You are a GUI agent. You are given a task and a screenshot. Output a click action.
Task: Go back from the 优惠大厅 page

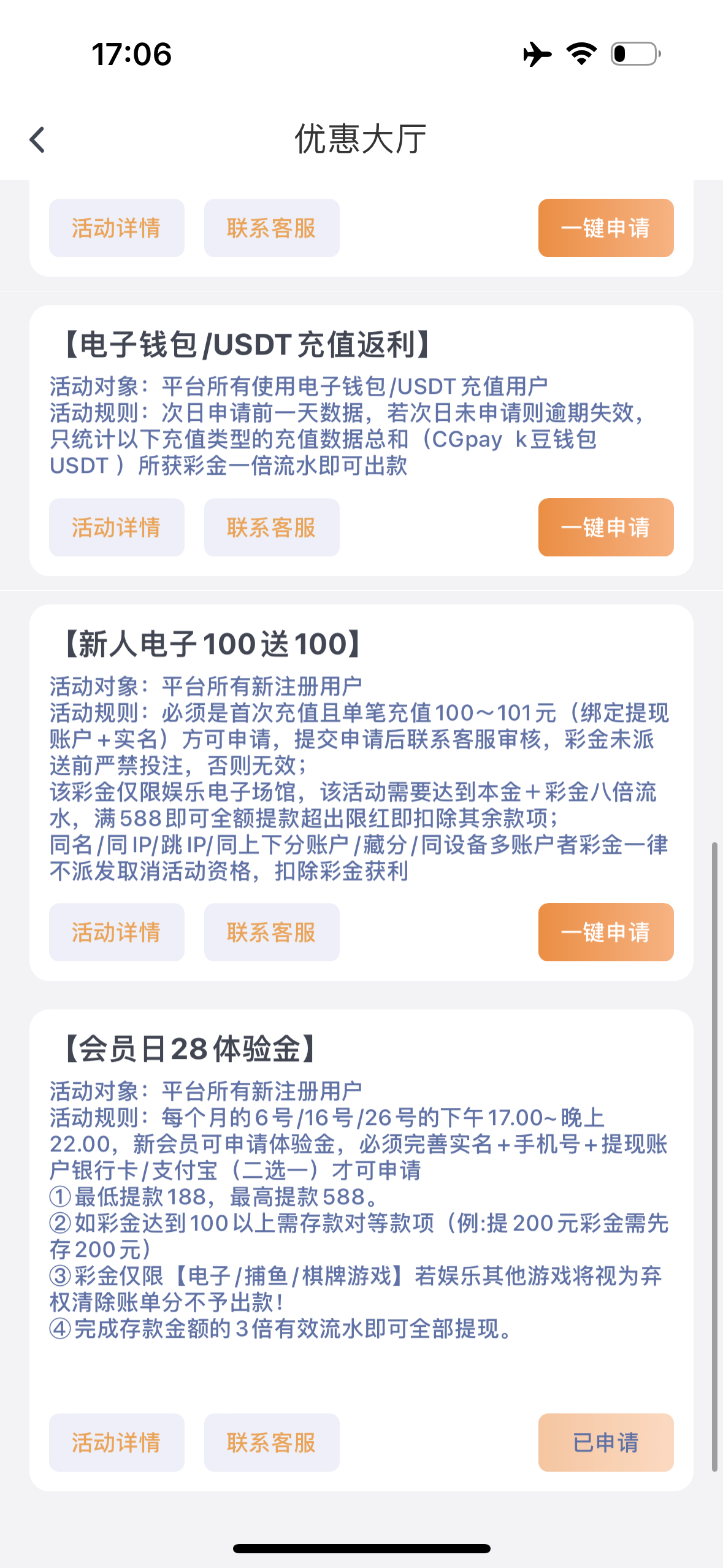(x=37, y=140)
